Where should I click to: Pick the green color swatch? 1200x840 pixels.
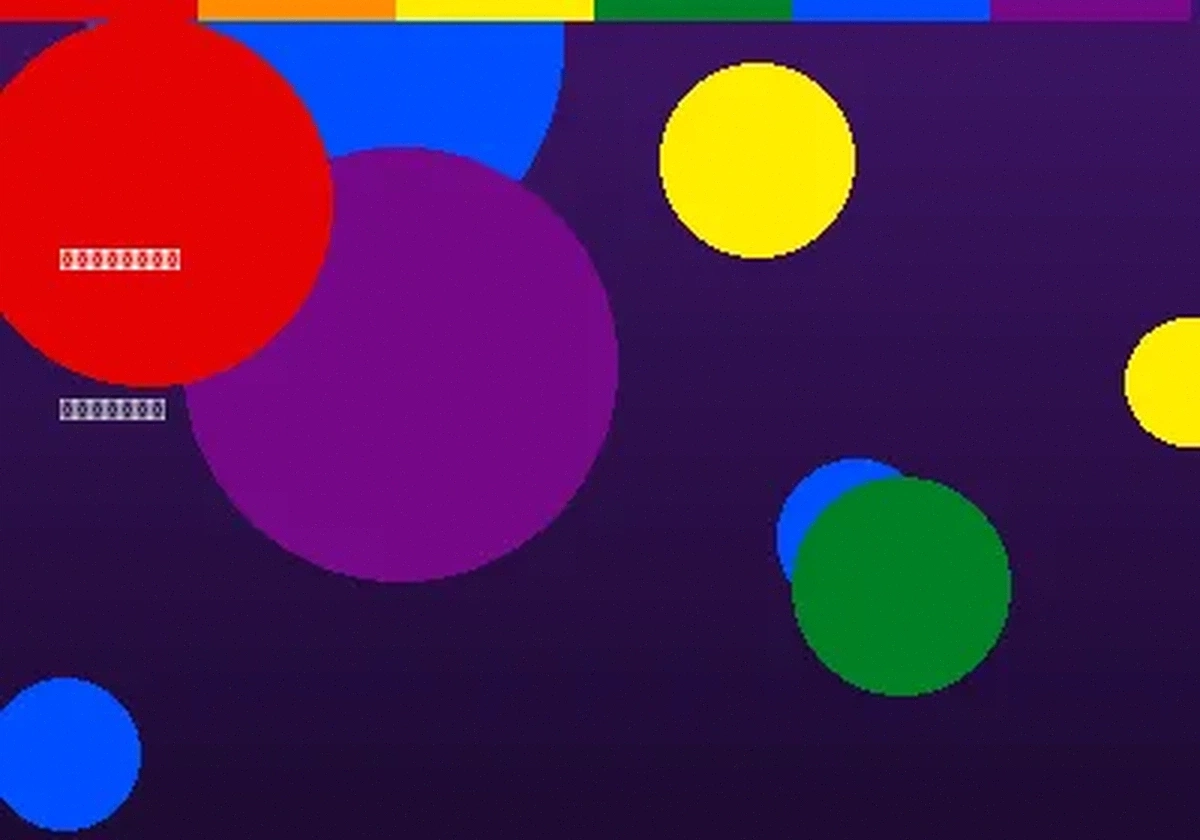[x=692, y=9]
